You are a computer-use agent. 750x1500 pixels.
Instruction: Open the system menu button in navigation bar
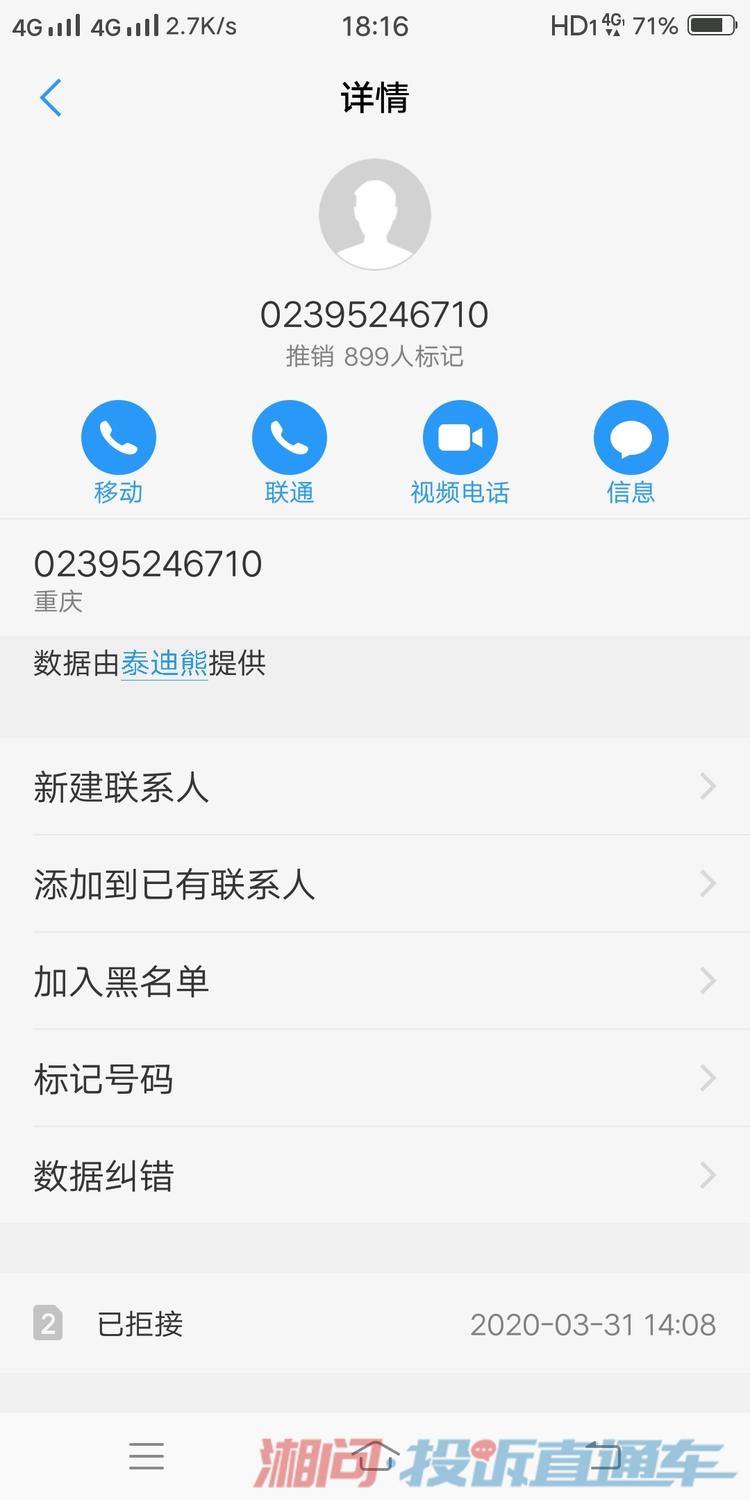click(146, 1456)
